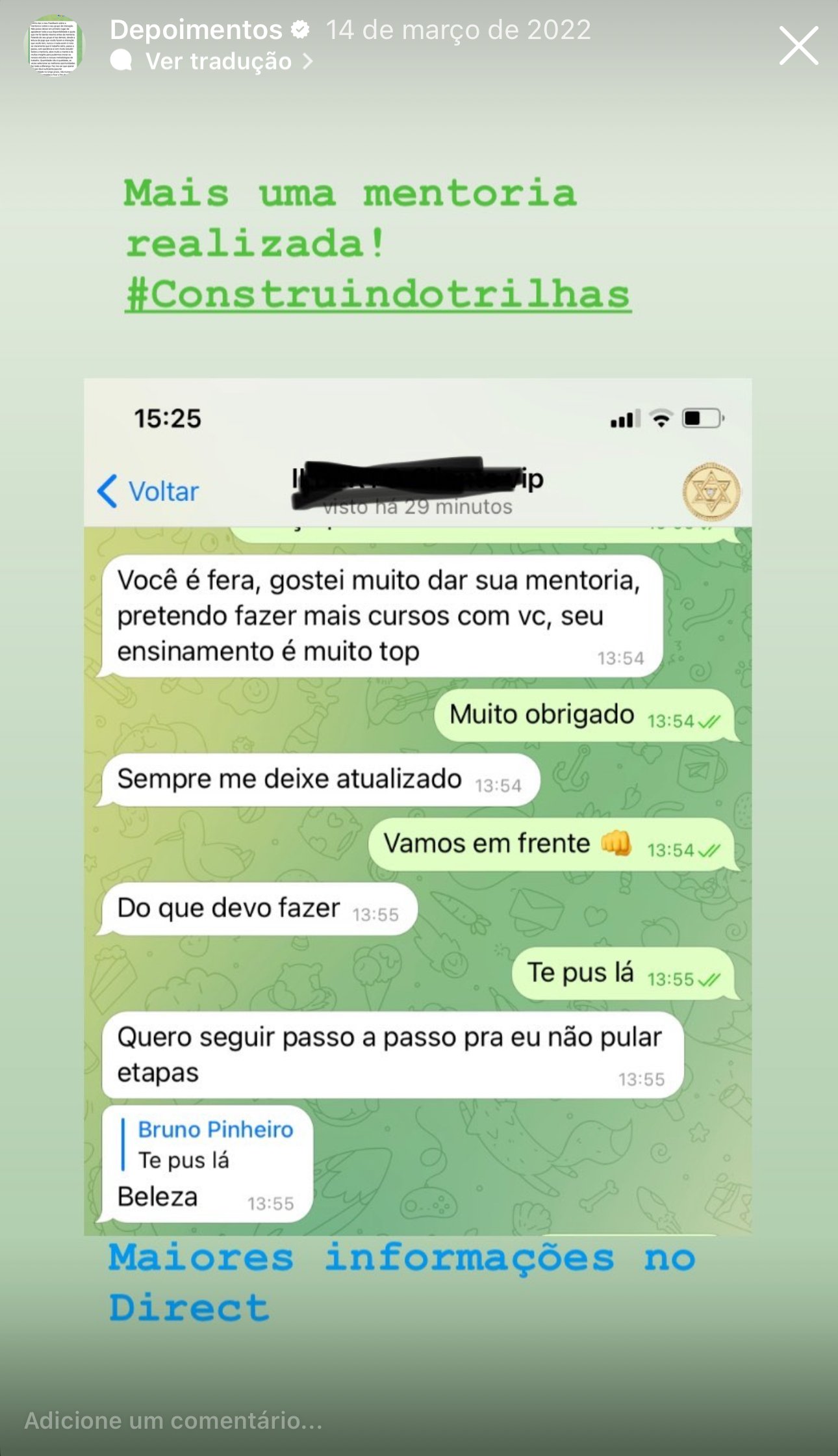
Task: Open the Depoimentos account name
Action: pos(196,30)
